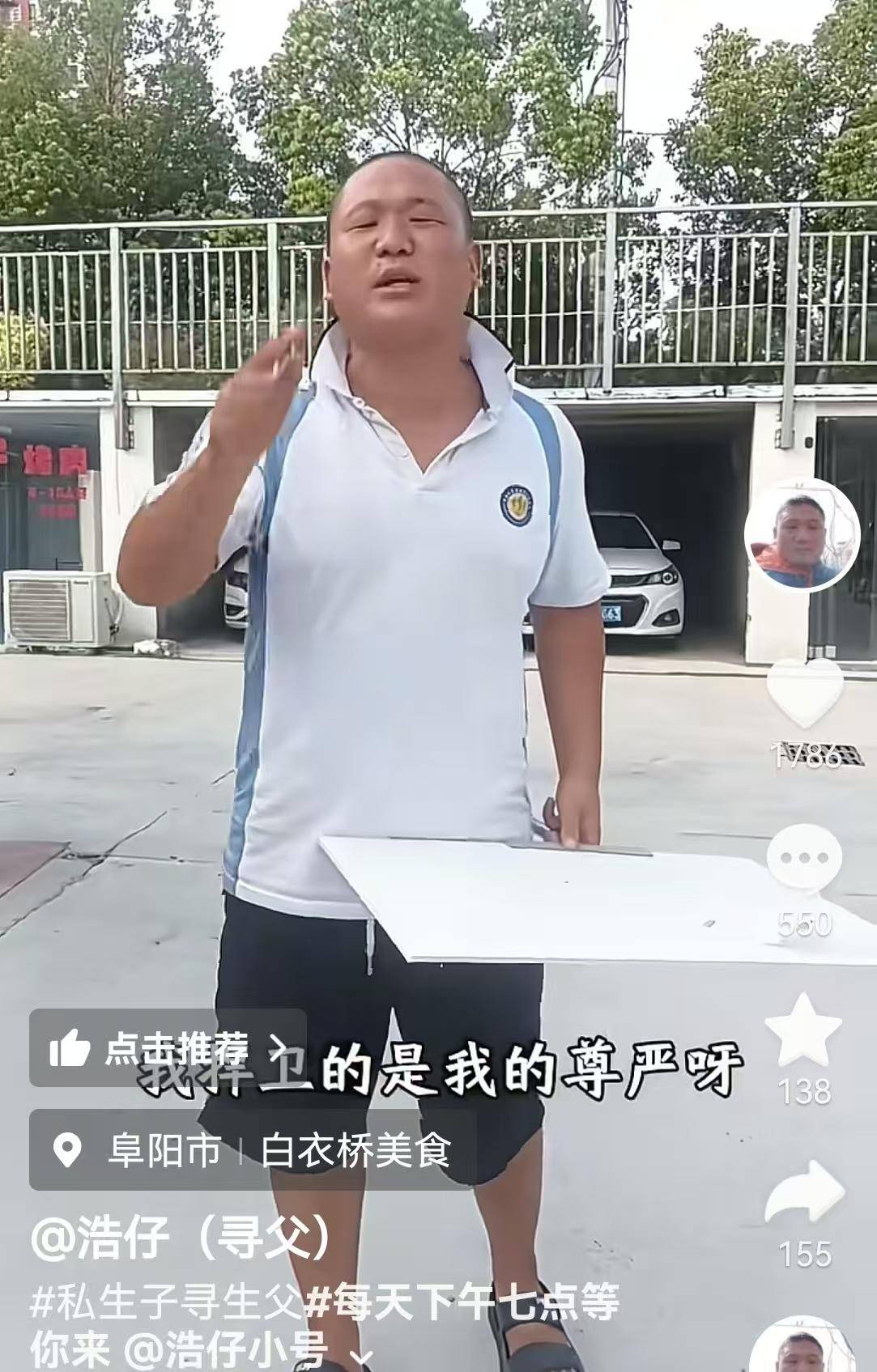Open the comments section
The width and height of the screenshot is (877, 1372).
(x=803, y=859)
